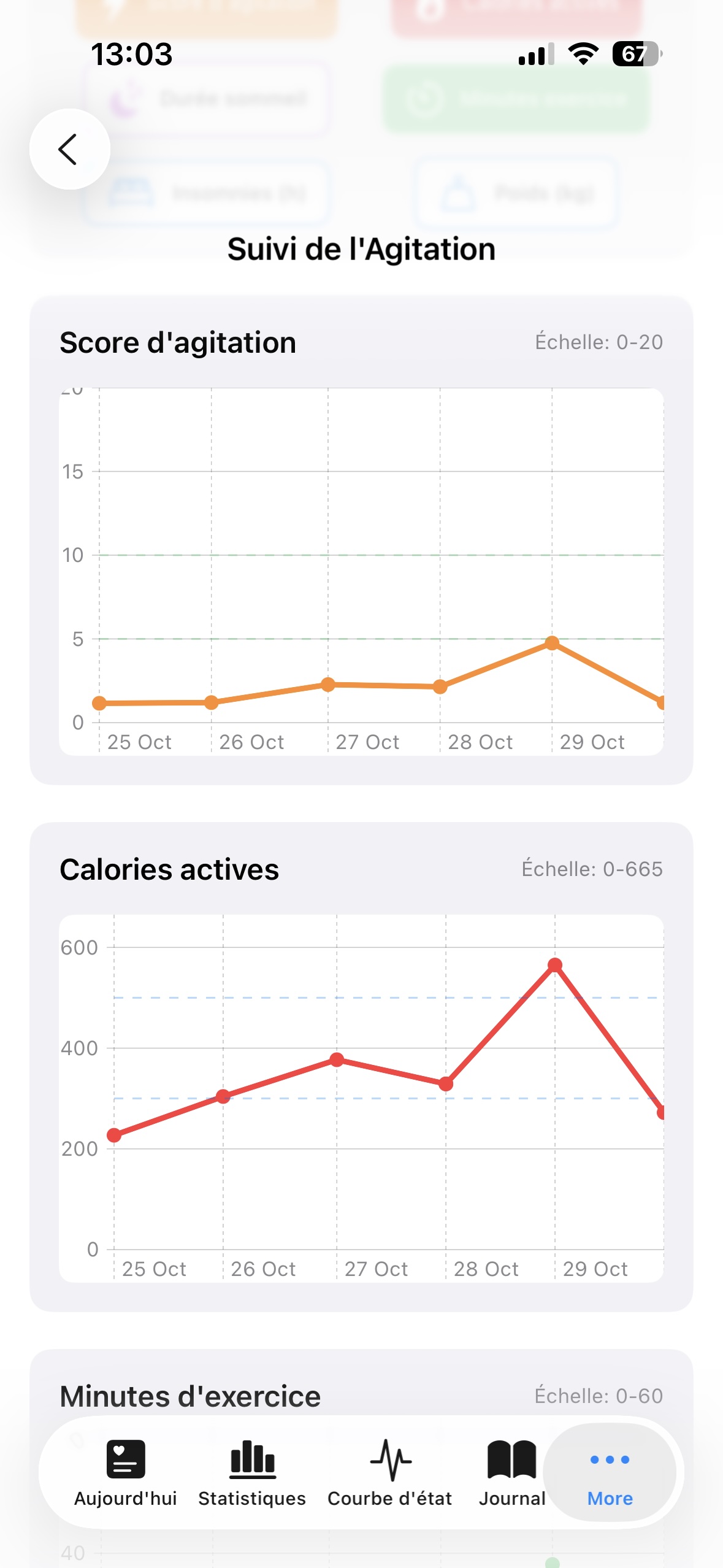Open the Statistiques tab
Screen dimensions: 723x1568
(252, 1472)
